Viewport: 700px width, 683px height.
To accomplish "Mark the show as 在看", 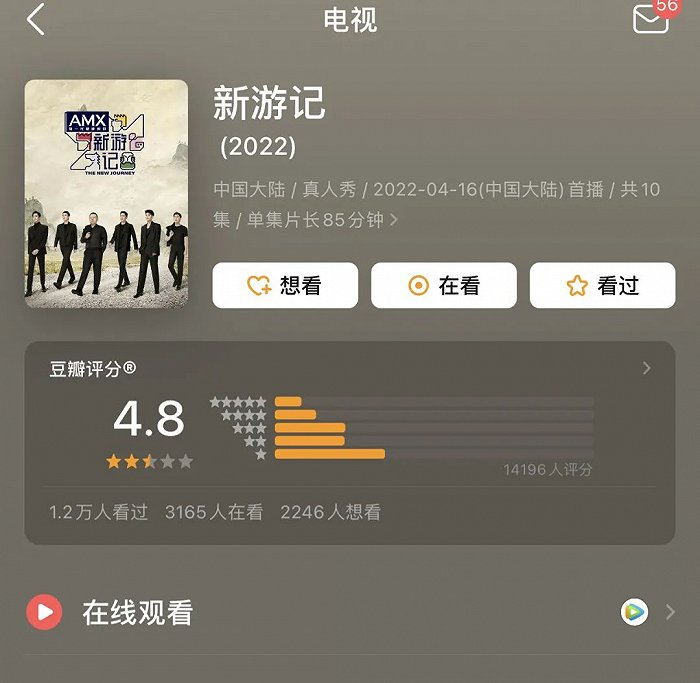I will click(444, 286).
